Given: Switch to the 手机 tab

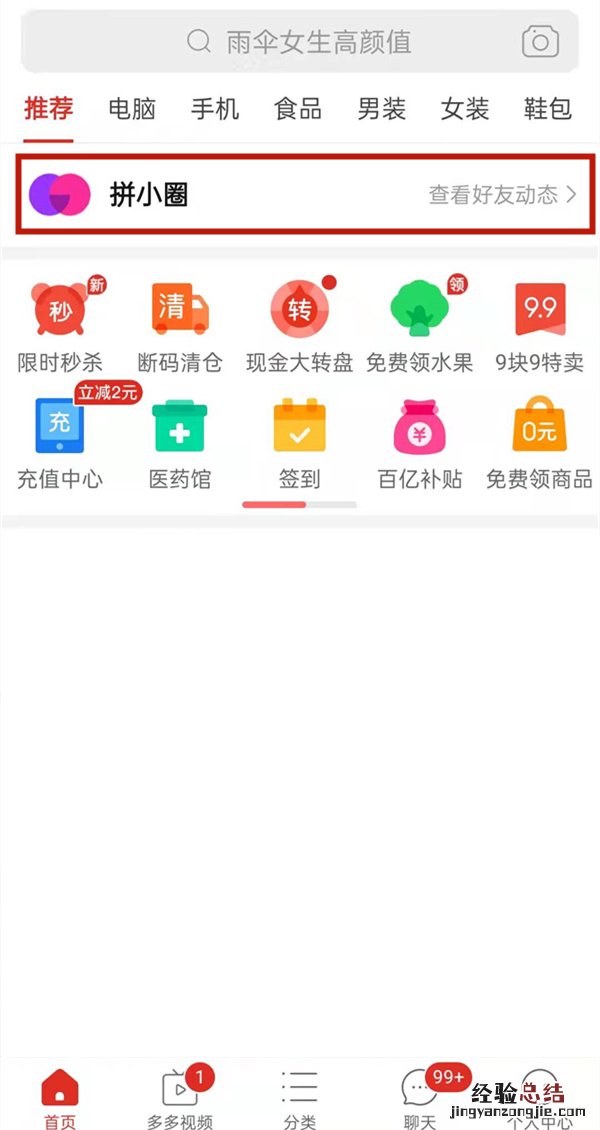Looking at the screenshot, I should pos(215,108).
